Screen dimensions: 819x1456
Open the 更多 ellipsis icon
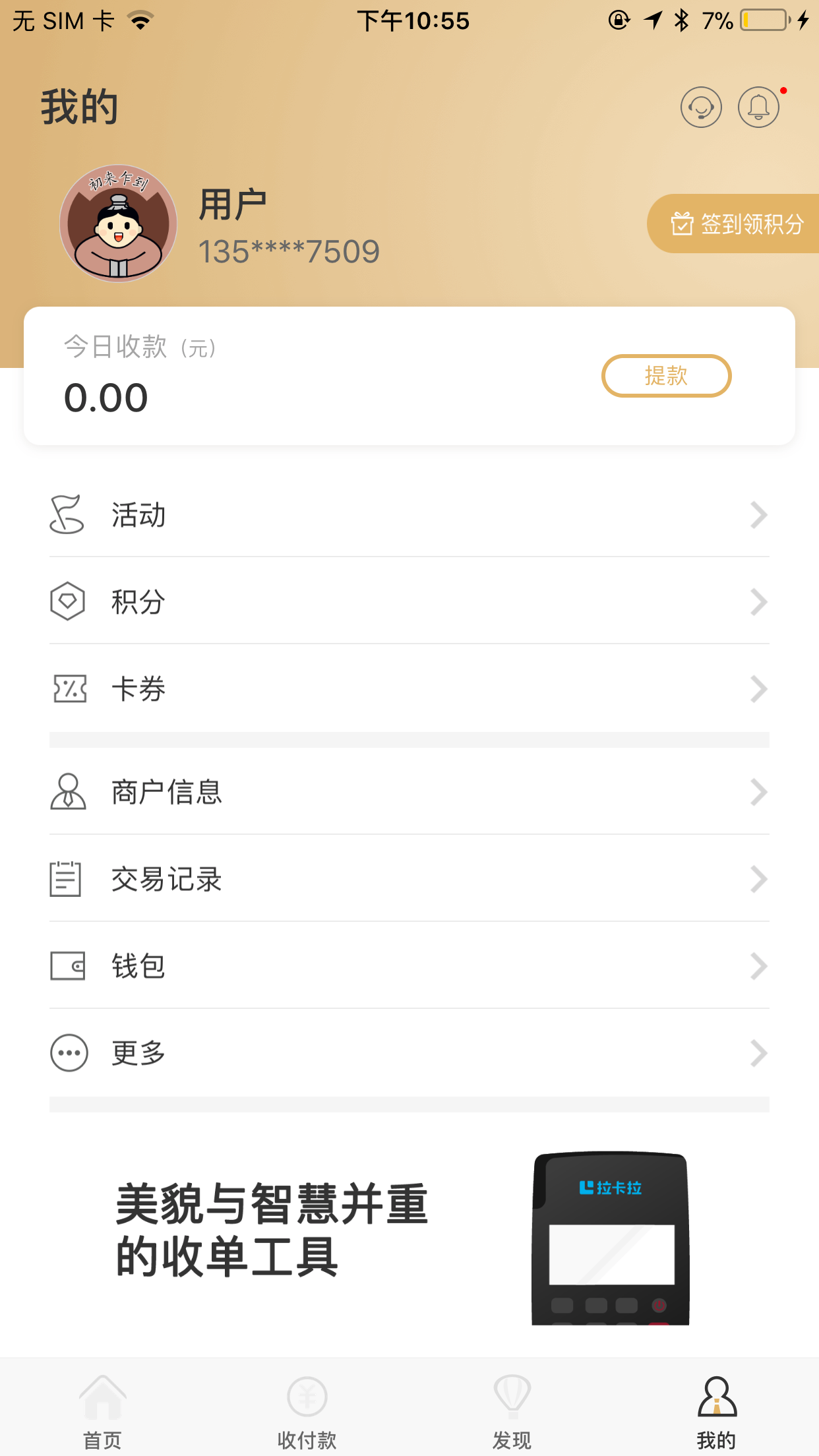pos(69,1053)
